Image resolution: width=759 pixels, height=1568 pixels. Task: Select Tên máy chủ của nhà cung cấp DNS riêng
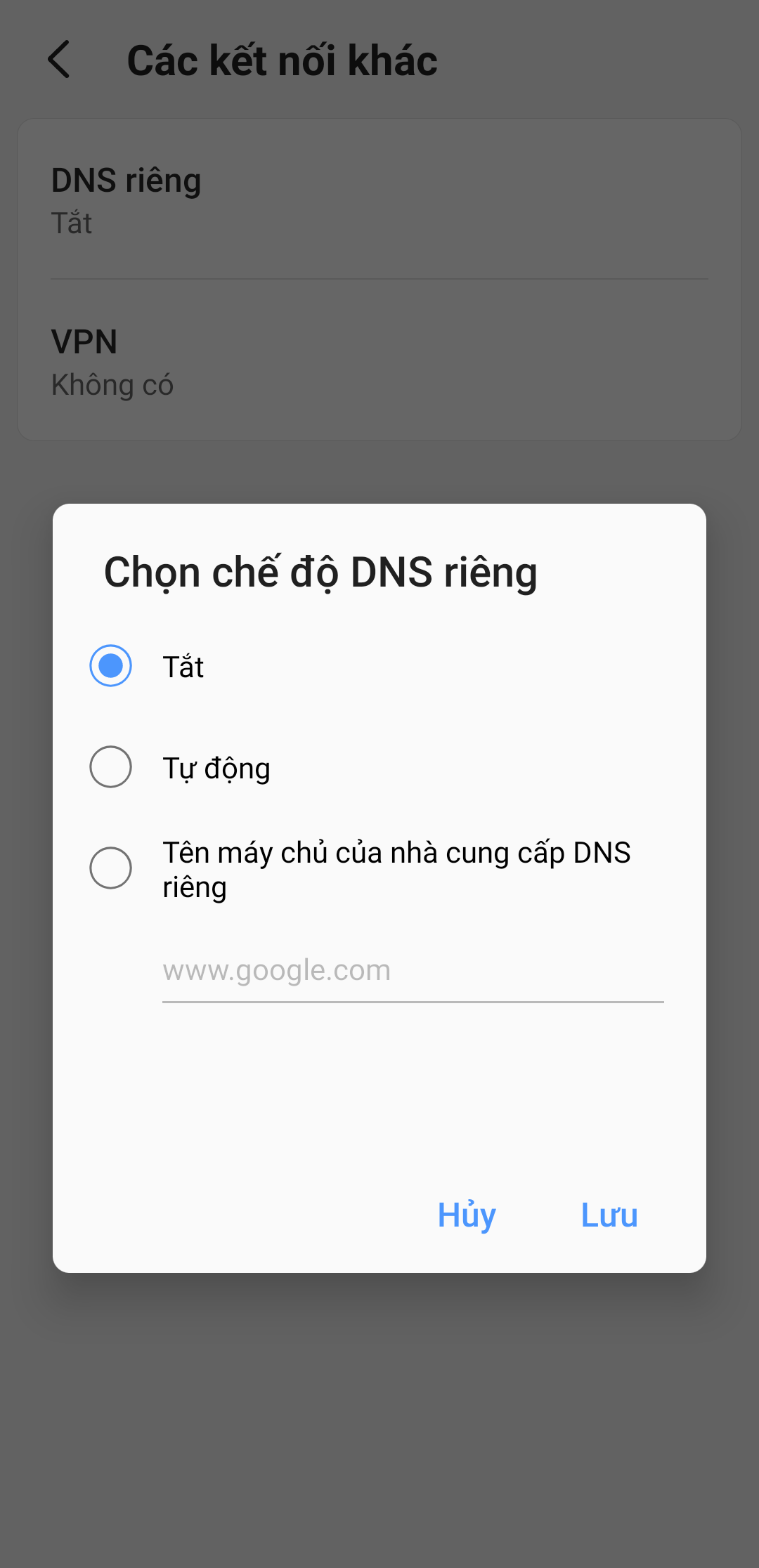[x=111, y=868]
